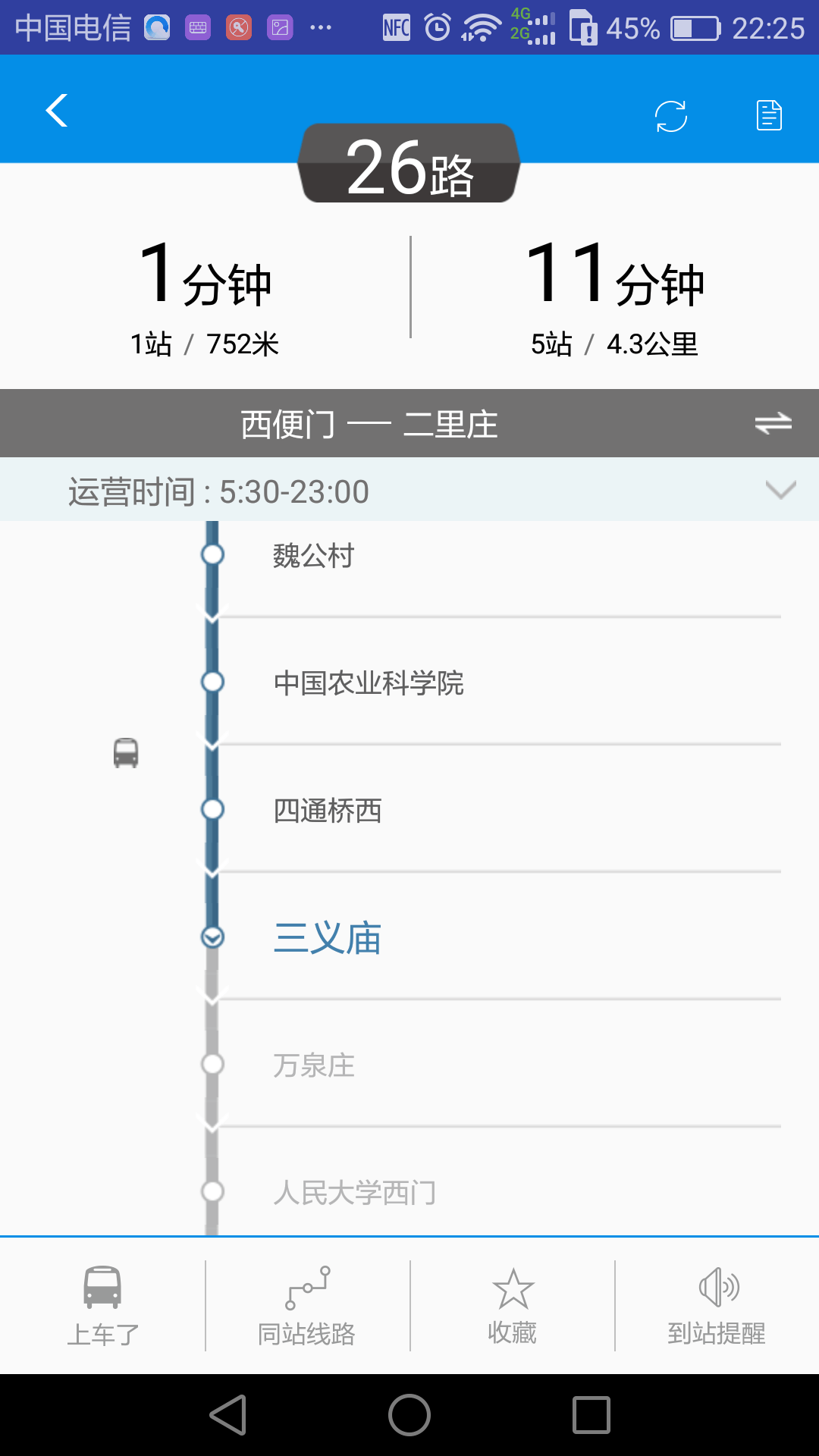This screenshot has height=1456, width=819.
Task: Set a 到站提醒 arrival reminder
Action: [x=717, y=1306]
